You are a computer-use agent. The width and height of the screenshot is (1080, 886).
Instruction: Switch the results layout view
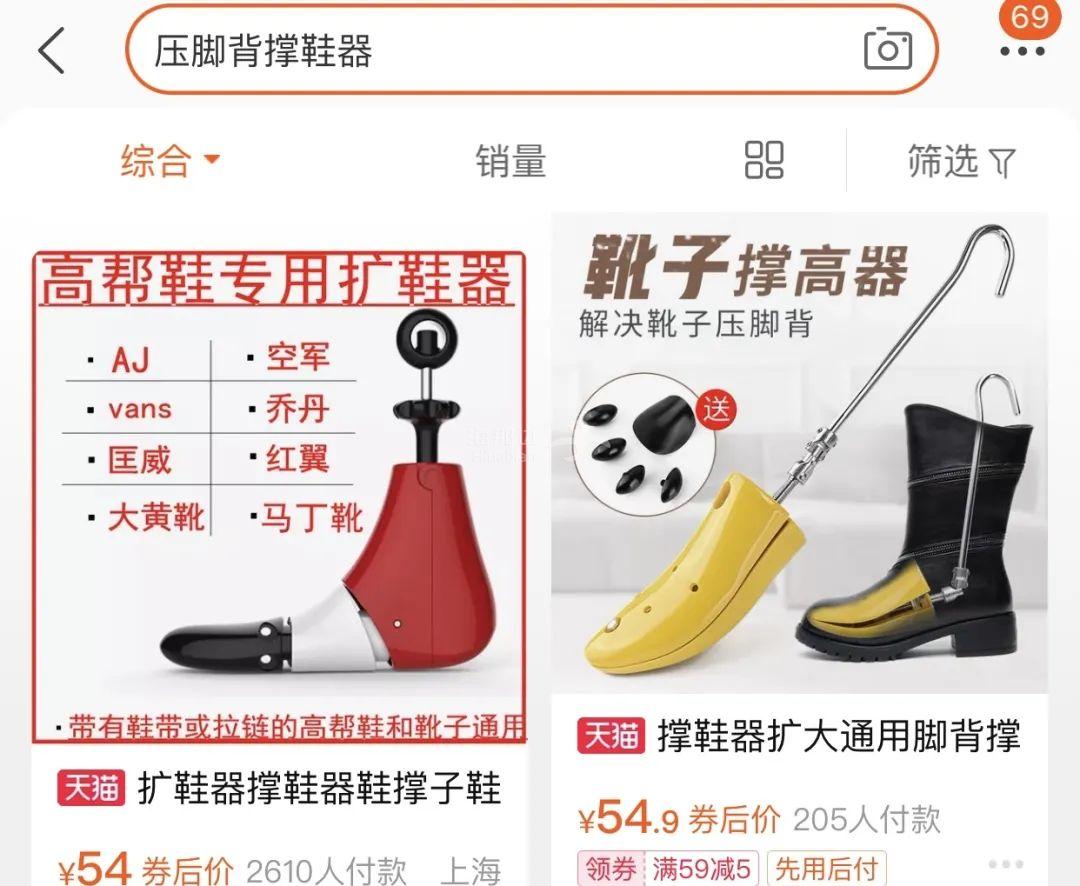[x=764, y=160]
